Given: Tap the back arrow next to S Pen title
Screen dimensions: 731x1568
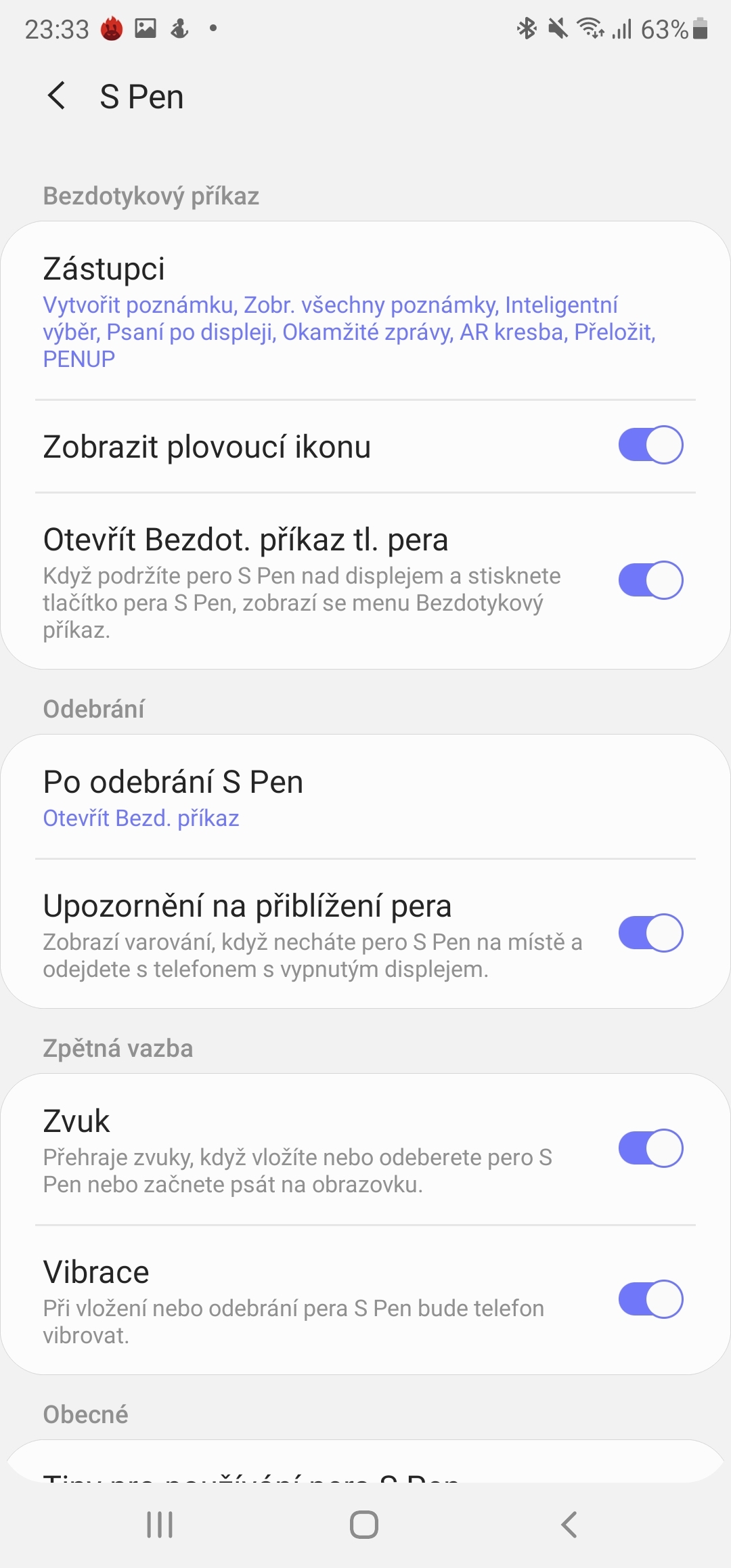Looking at the screenshot, I should tap(57, 95).
